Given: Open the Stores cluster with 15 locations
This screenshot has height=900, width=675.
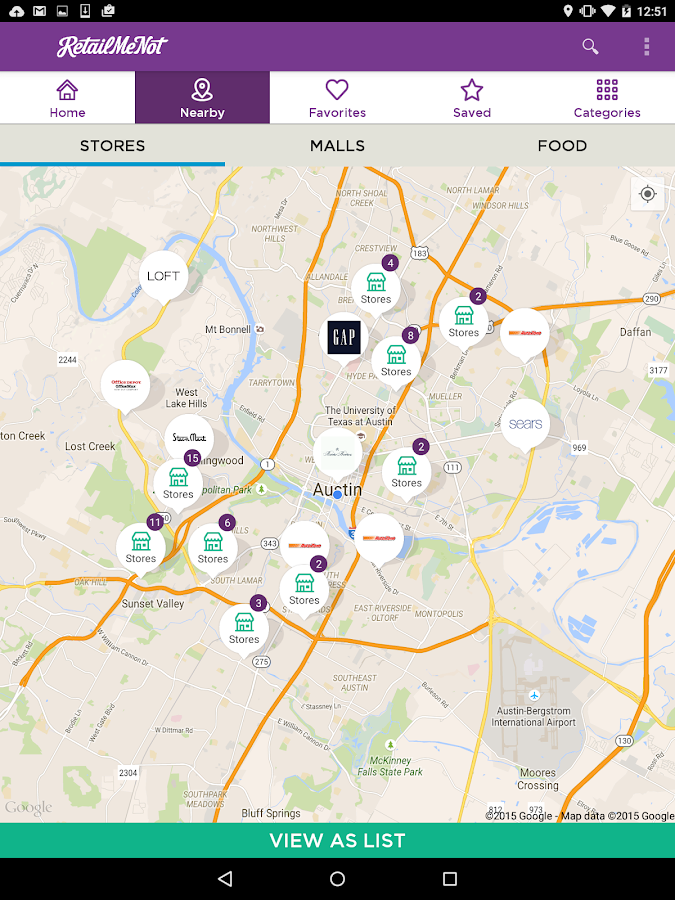Looking at the screenshot, I should pos(179,485).
